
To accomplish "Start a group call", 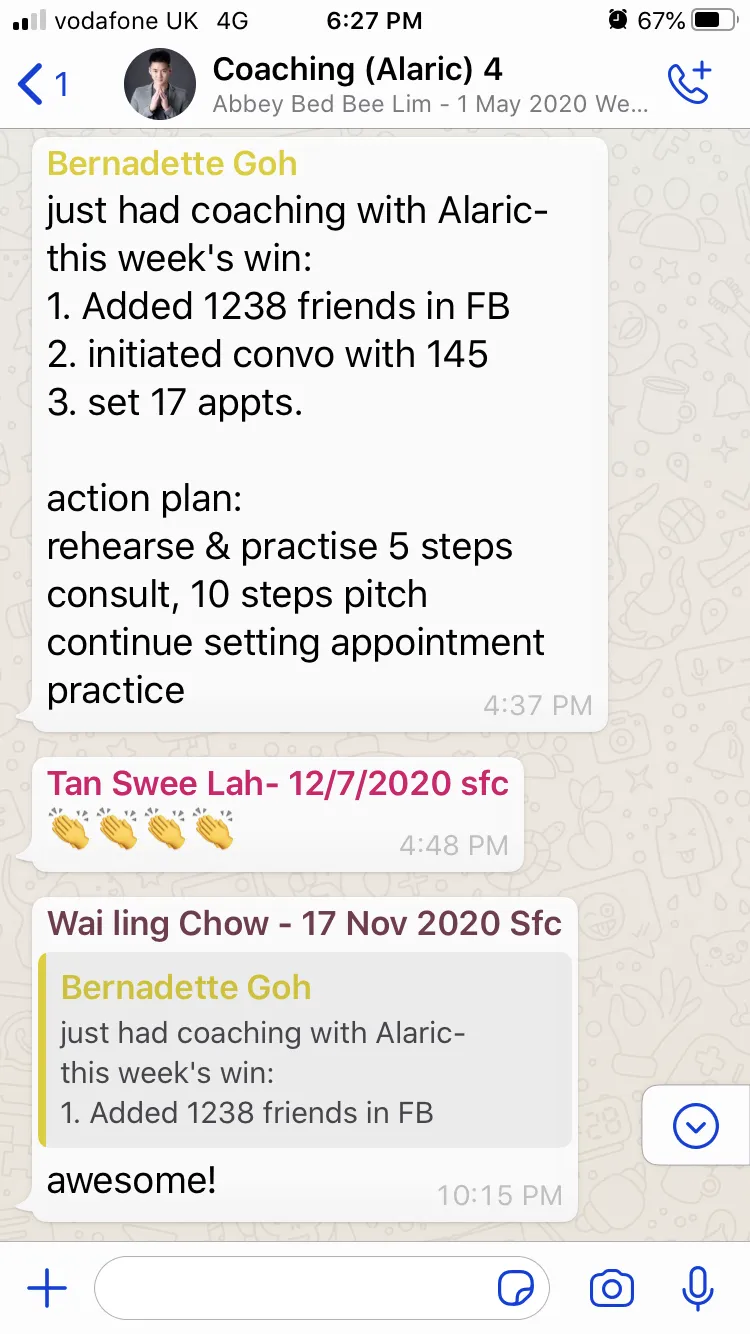I will [689, 83].
